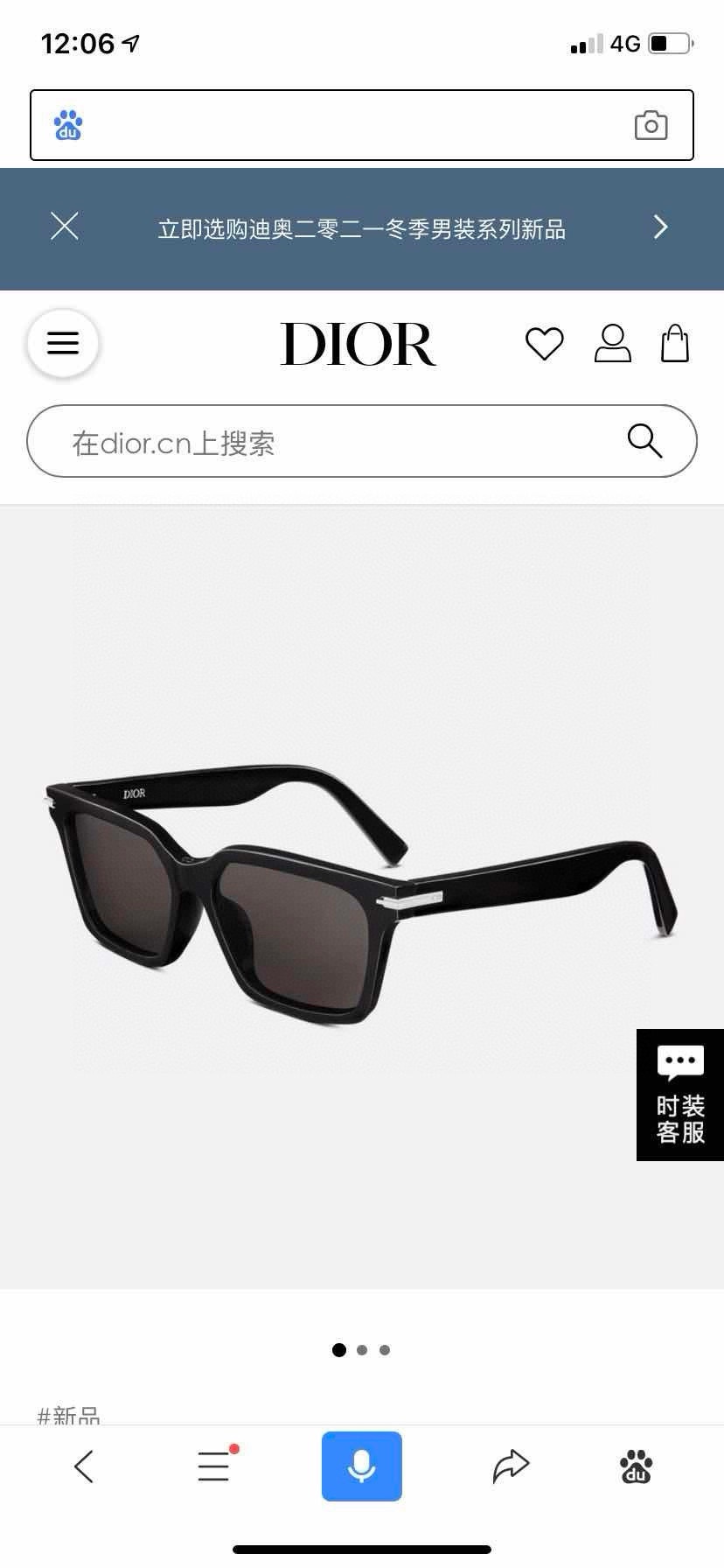Screen dimensions: 724x1568
Task: Open the browser menu with red dot
Action: 215,1466
